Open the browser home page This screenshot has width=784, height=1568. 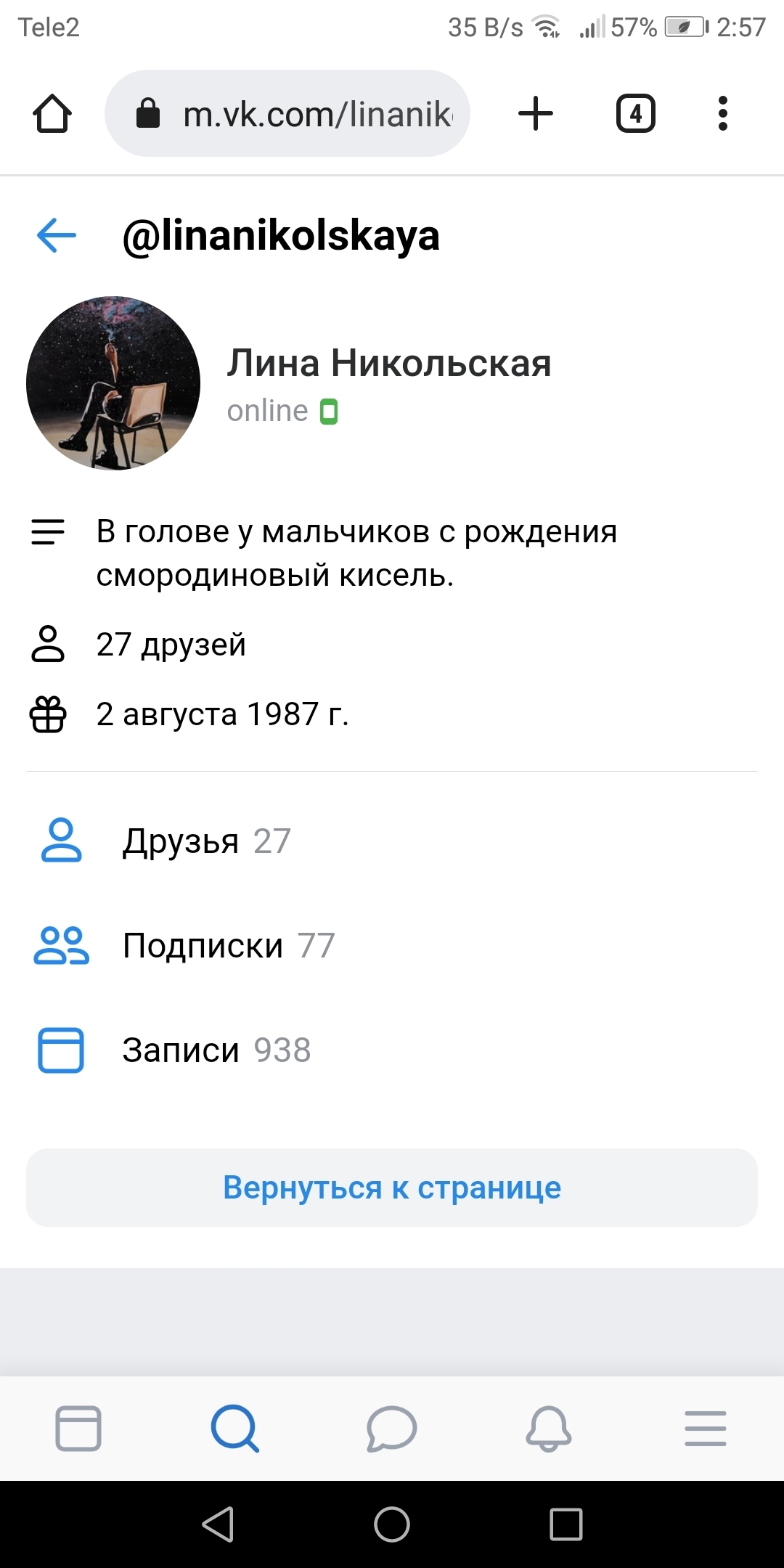coord(52,114)
